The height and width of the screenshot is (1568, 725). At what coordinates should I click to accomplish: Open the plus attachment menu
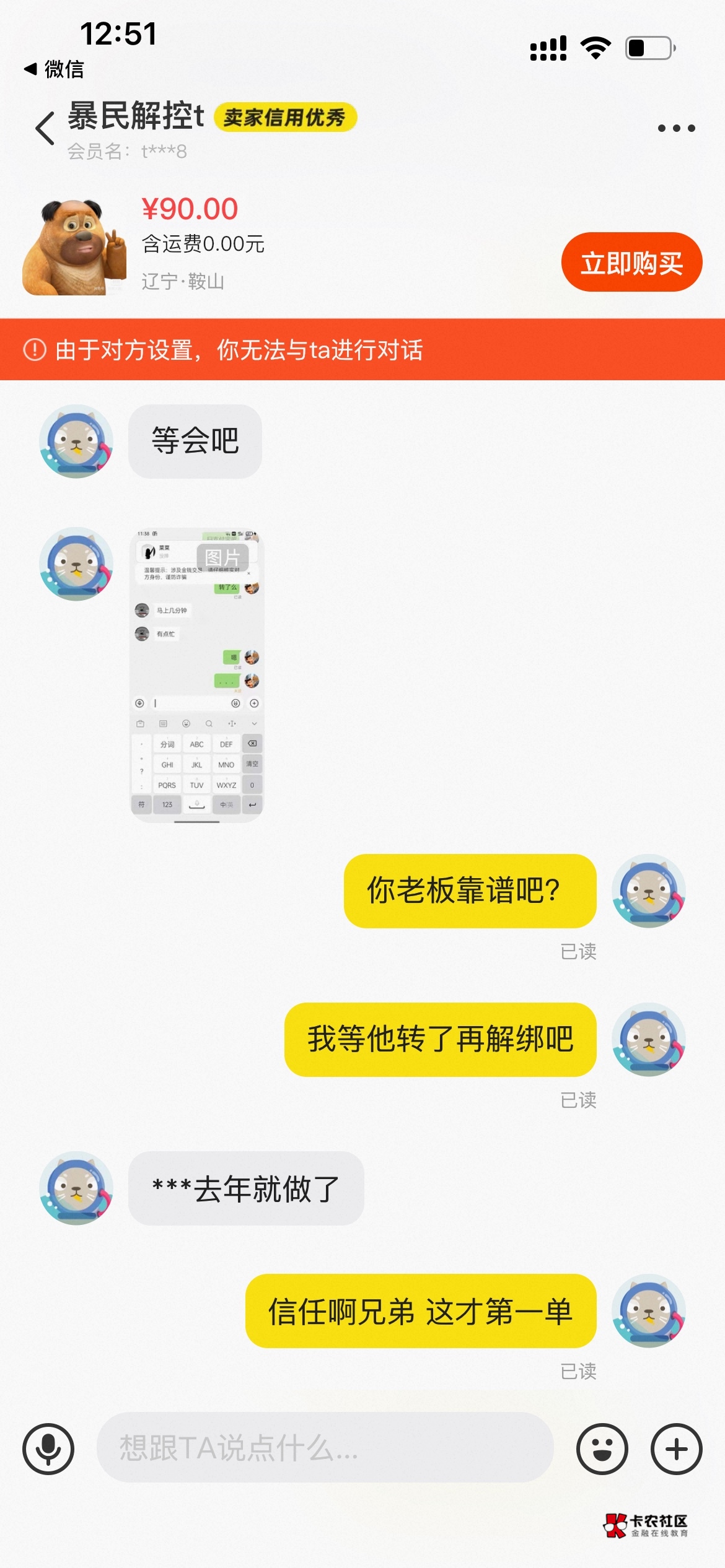pyautogui.click(x=676, y=1448)
